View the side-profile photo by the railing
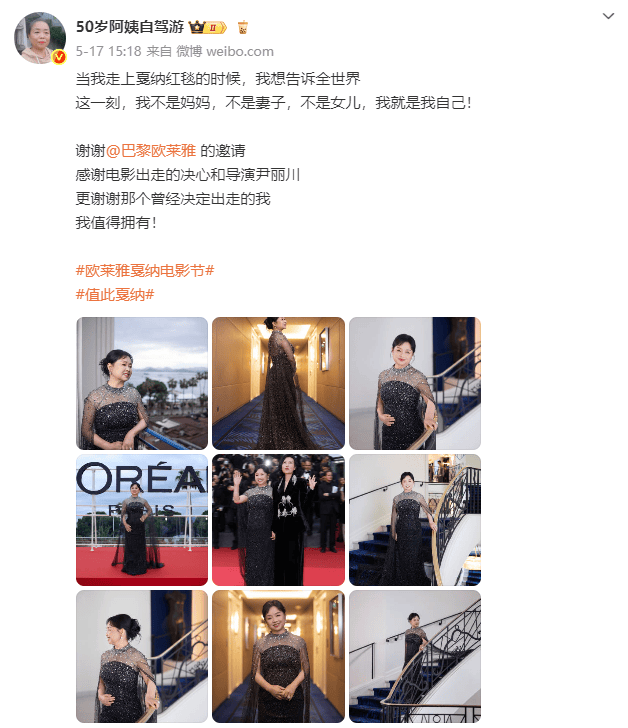Viewport: 628px width, 728px height. click(x=142, y=656)
